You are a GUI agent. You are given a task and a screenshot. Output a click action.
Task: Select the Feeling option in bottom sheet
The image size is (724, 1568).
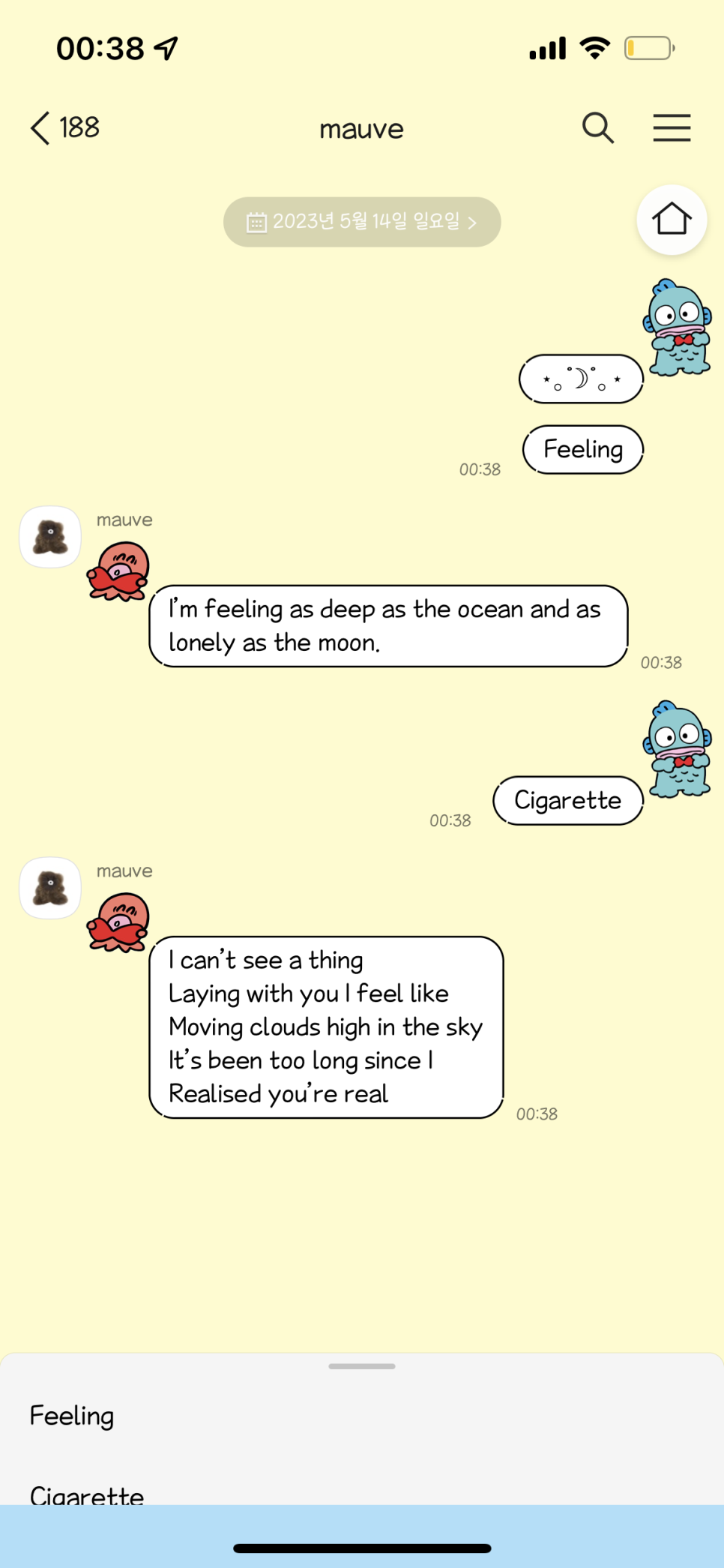coord(72,1416)
